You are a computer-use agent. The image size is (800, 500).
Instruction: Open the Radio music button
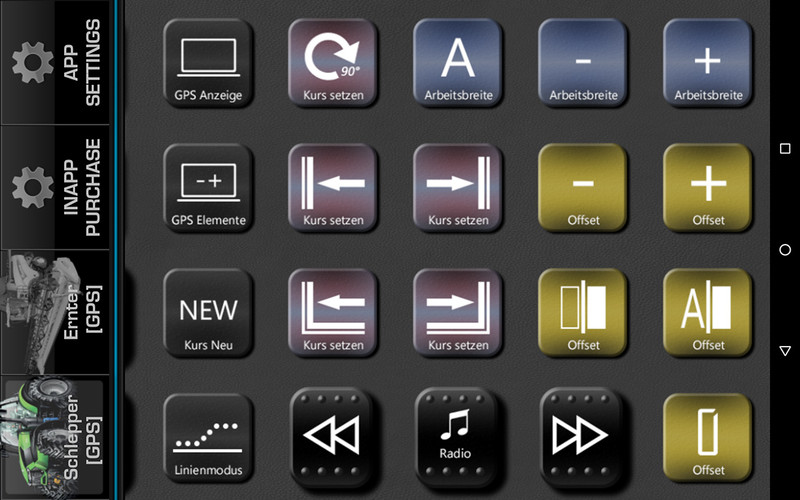coord(458,437)
